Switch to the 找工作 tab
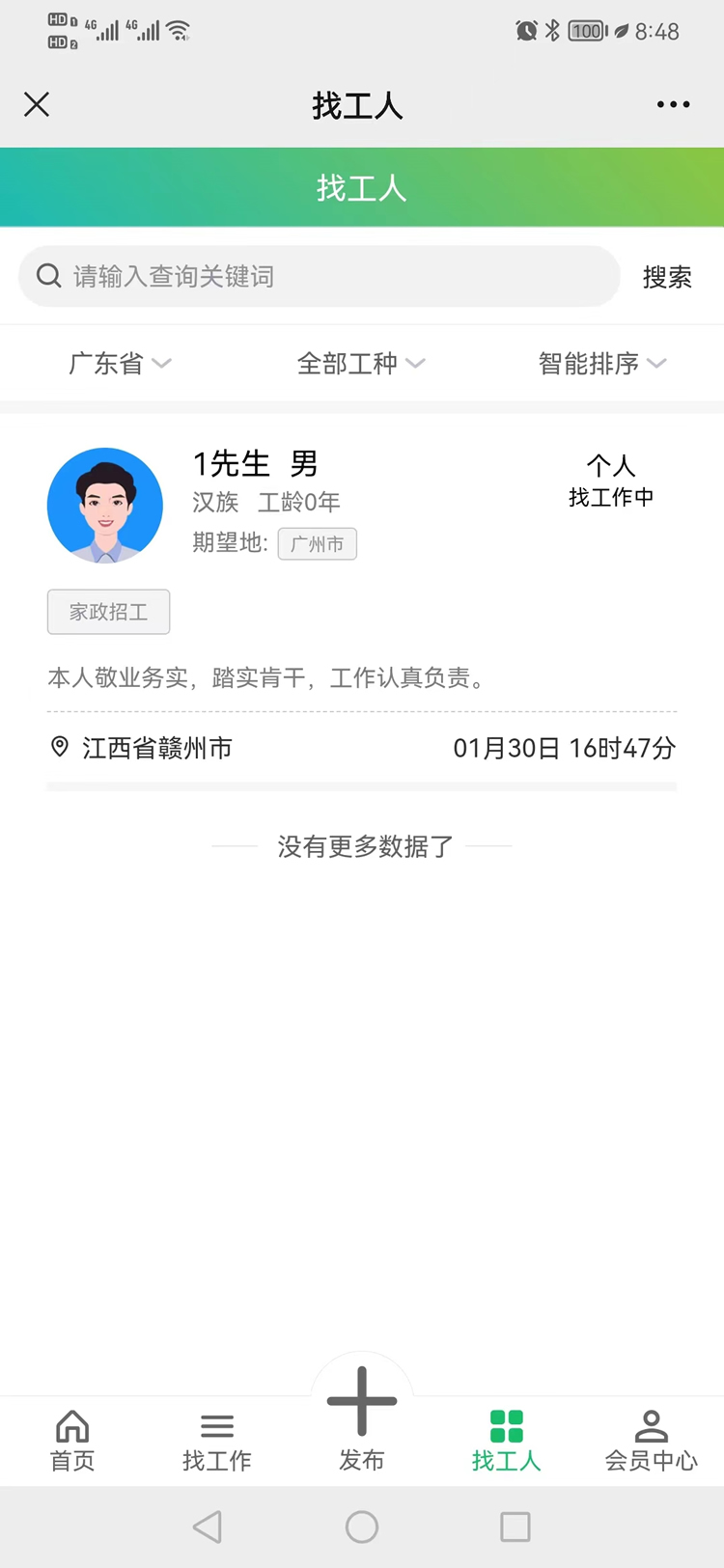Viewport: 724px width, 1568px height. pyautogui.click(x=217, y=1441)
